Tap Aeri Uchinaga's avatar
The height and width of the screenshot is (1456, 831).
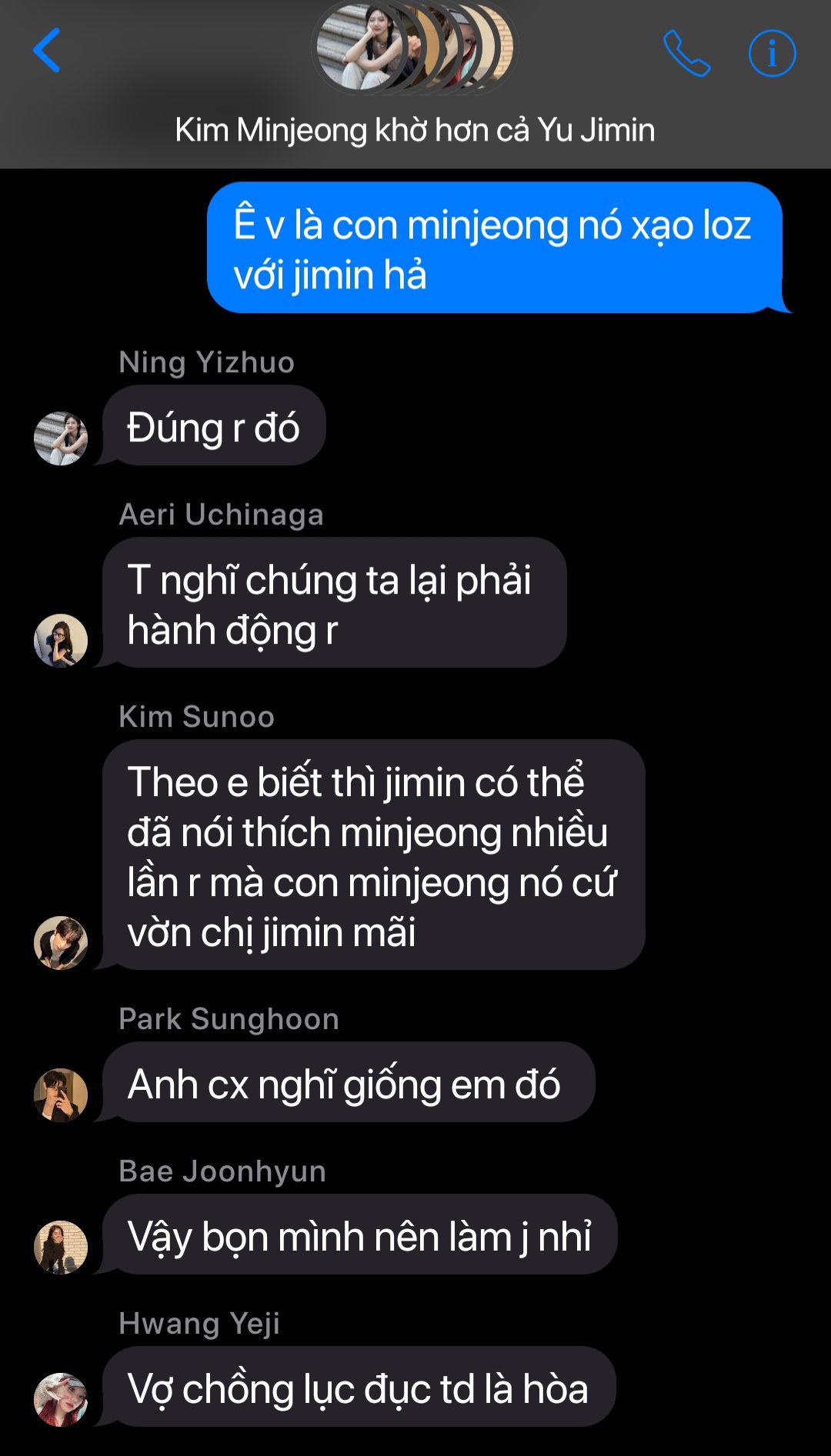pos(61,641)
